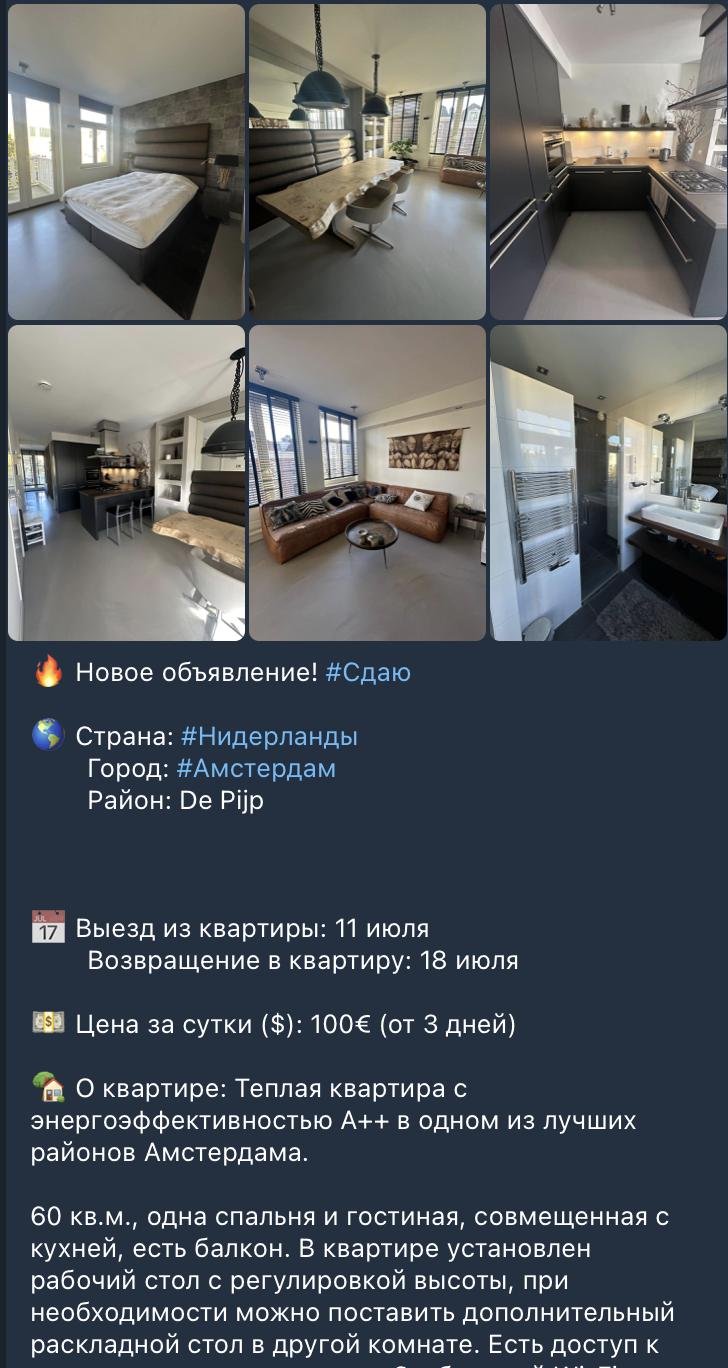
Task: Open the bedroom photo in the album
Action: pyautogui.click(x=126, y=162)
